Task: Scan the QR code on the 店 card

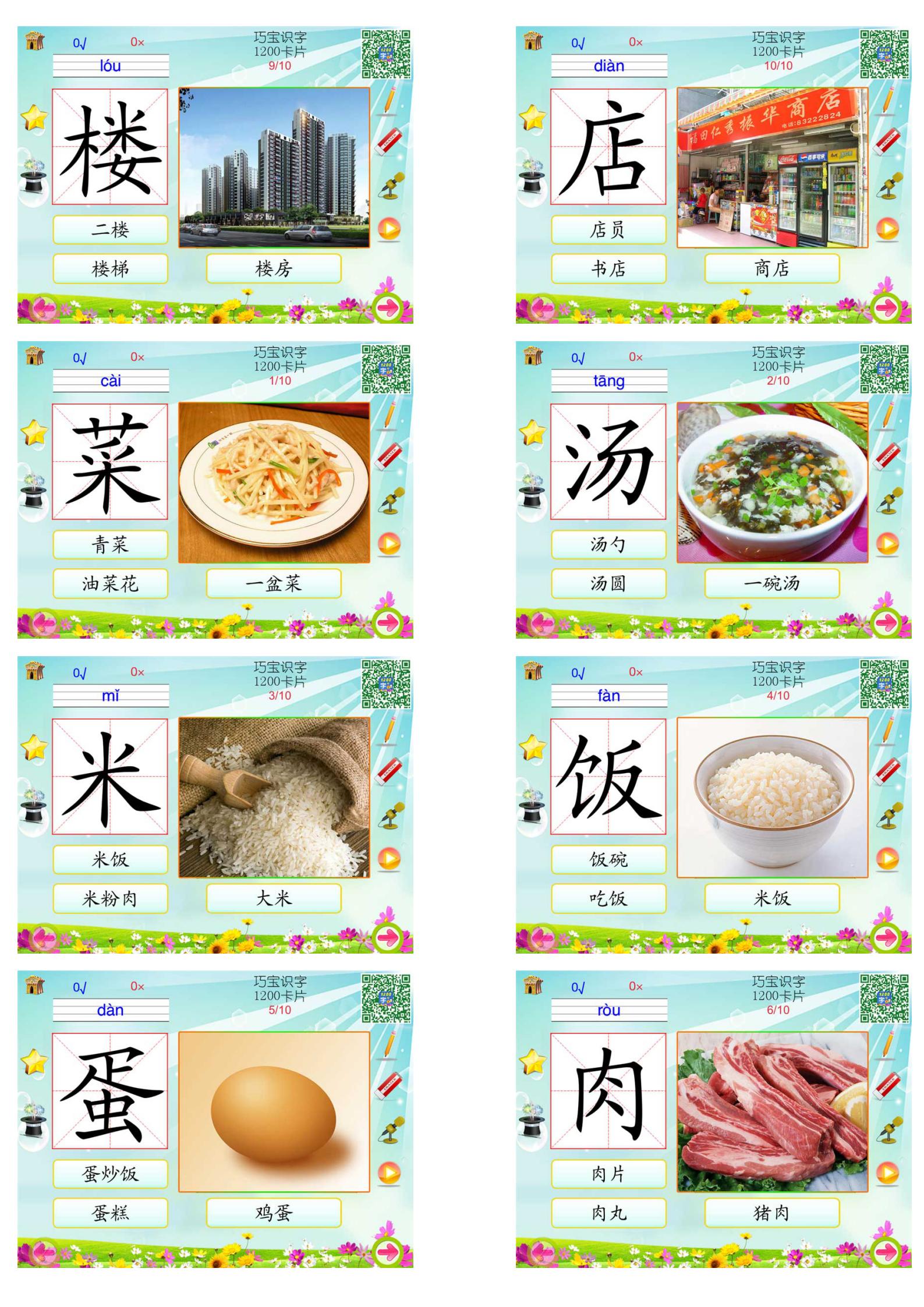Action: 884,54
